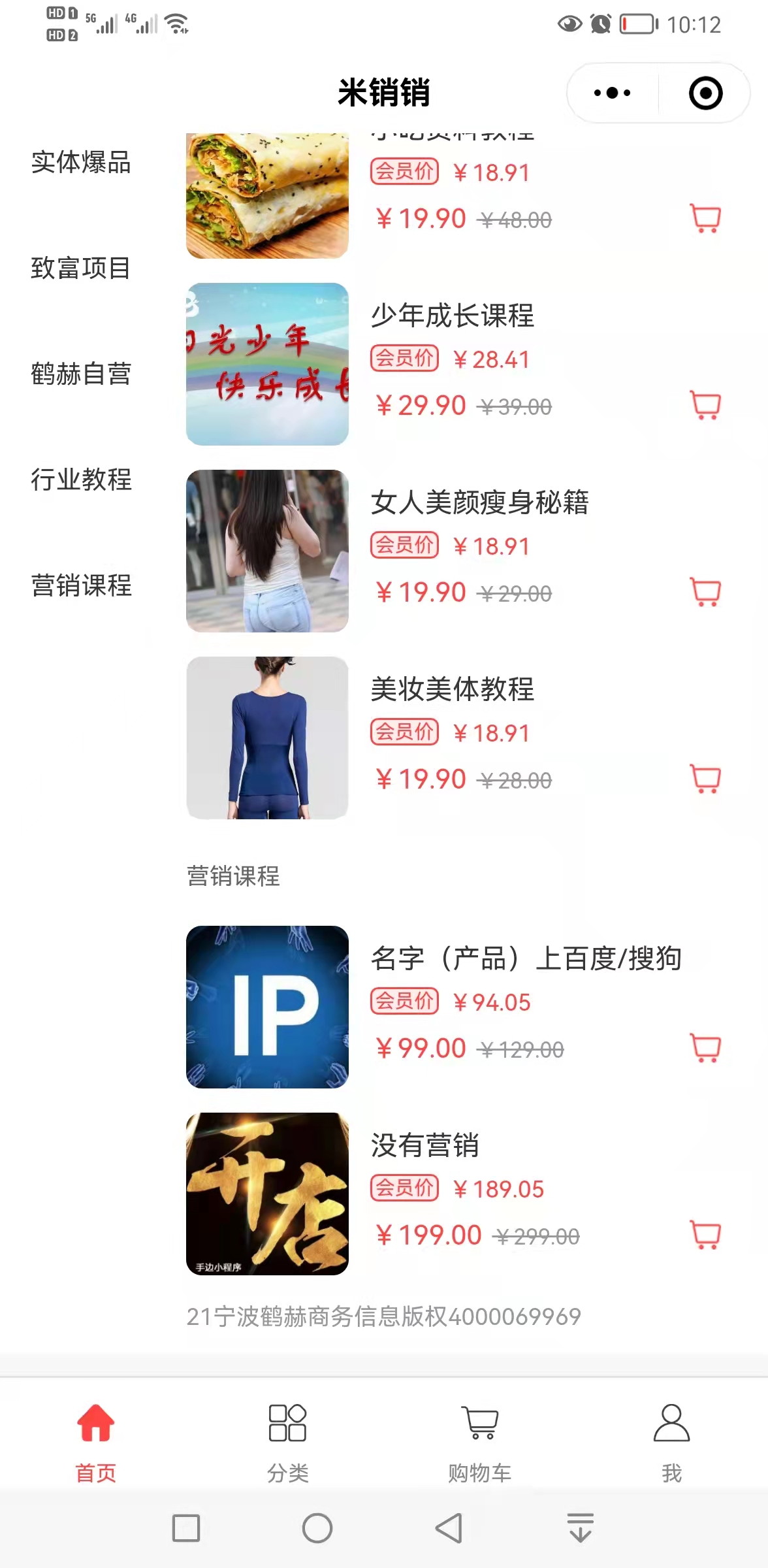
Task: Open the mini program more options menu
Action: click(x=612, y=93)
